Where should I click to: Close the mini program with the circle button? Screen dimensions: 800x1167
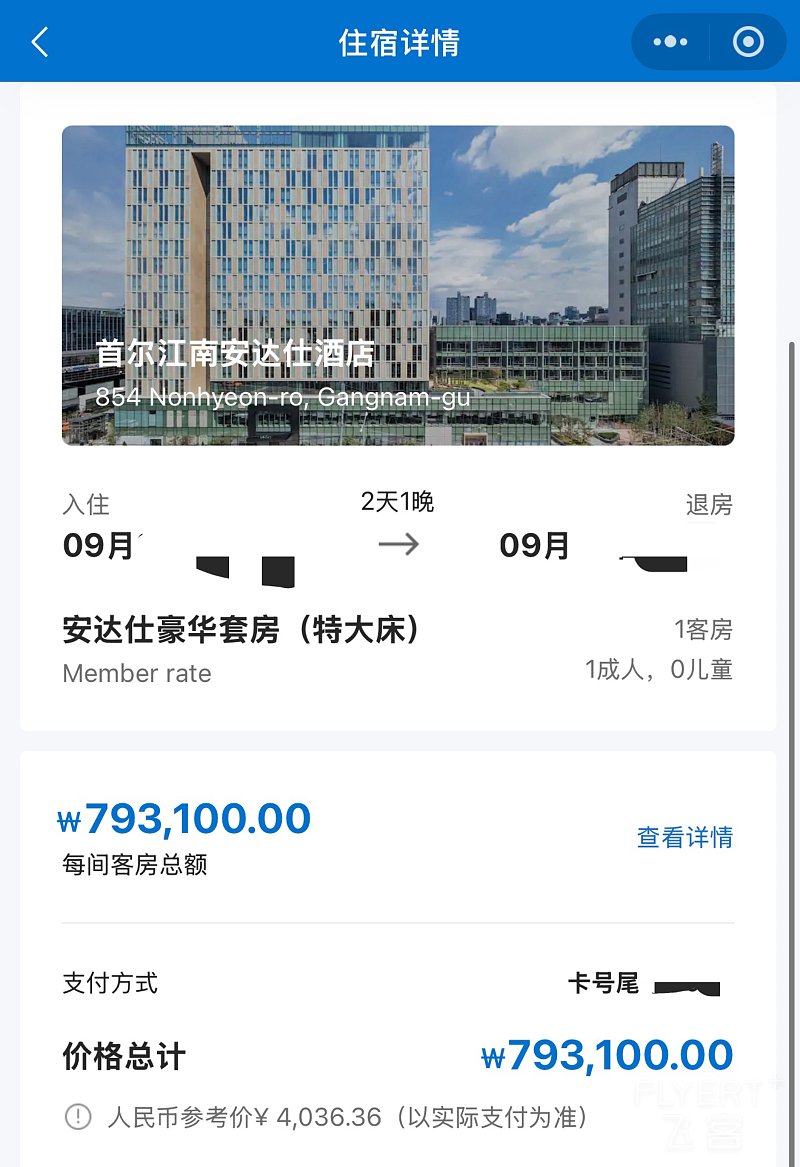(748, 42)
